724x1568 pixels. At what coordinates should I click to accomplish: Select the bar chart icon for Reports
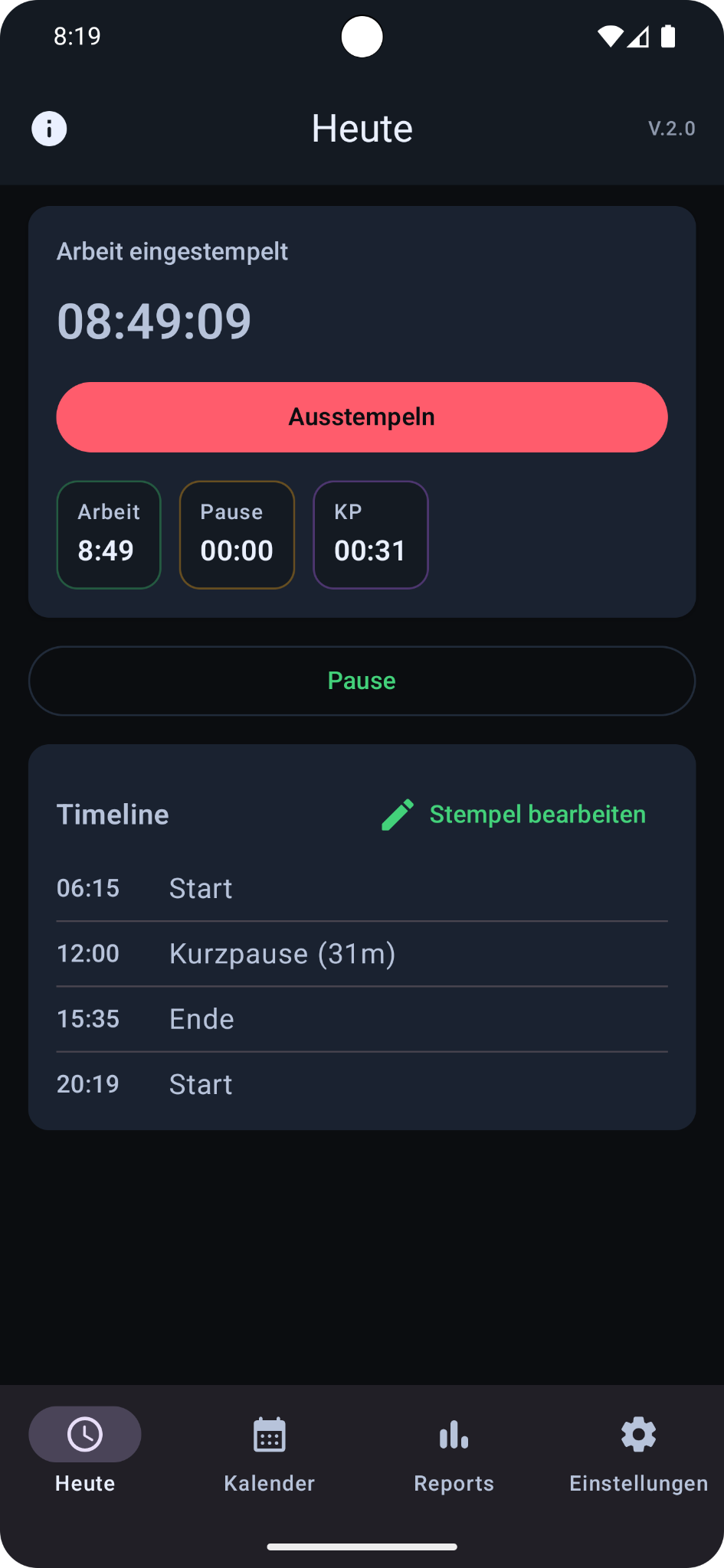[x=454, y=1433]
